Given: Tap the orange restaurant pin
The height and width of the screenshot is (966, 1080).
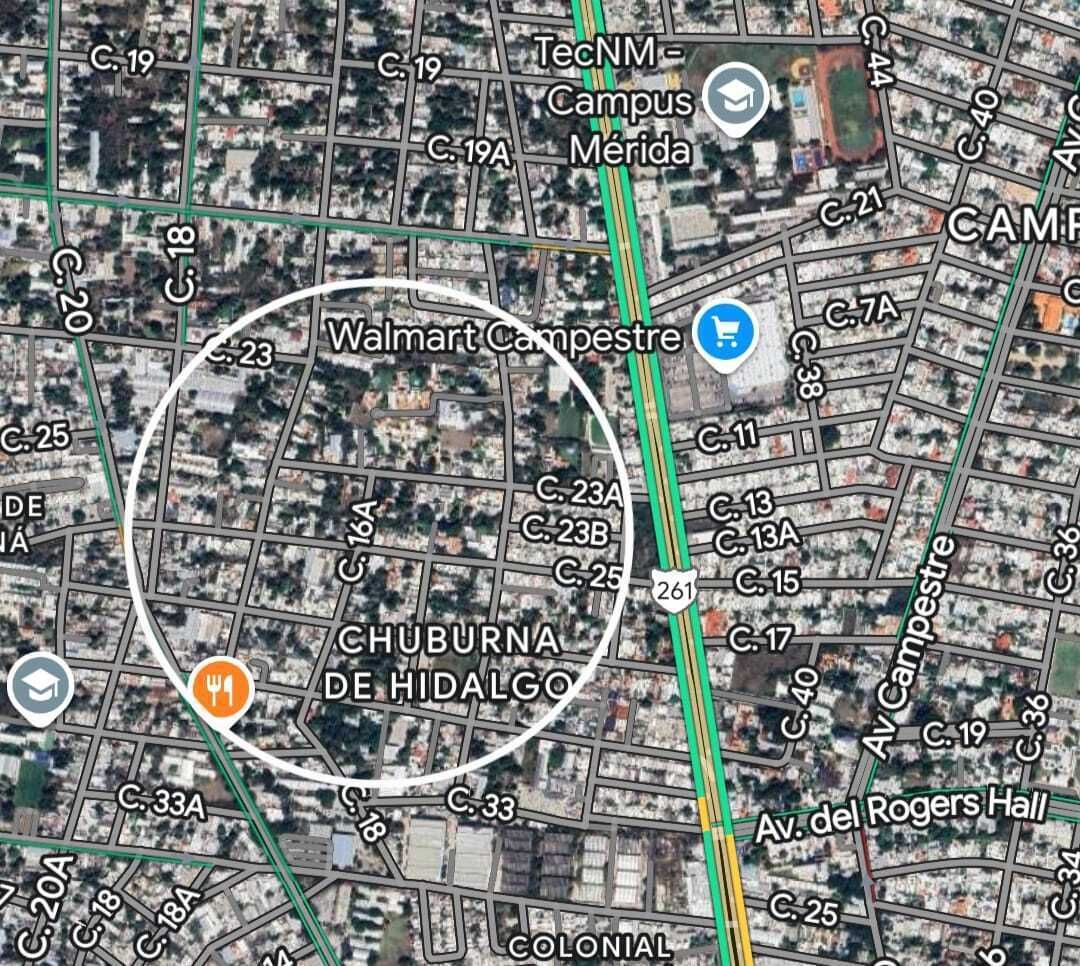Looking at the screenshot, I should click(x=221, y=687).
